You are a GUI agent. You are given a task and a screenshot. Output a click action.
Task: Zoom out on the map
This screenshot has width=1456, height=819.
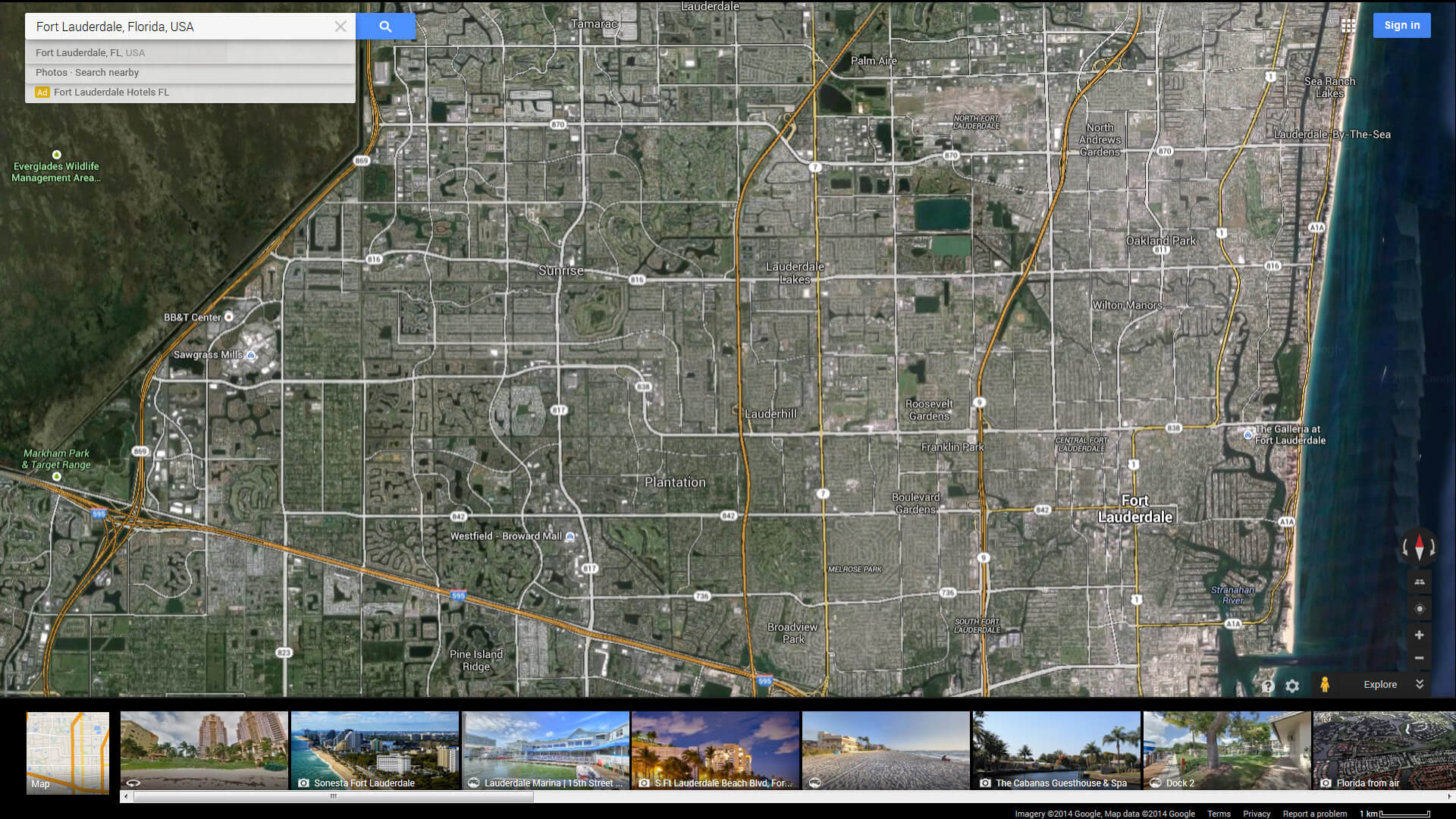coord(1419,658)
